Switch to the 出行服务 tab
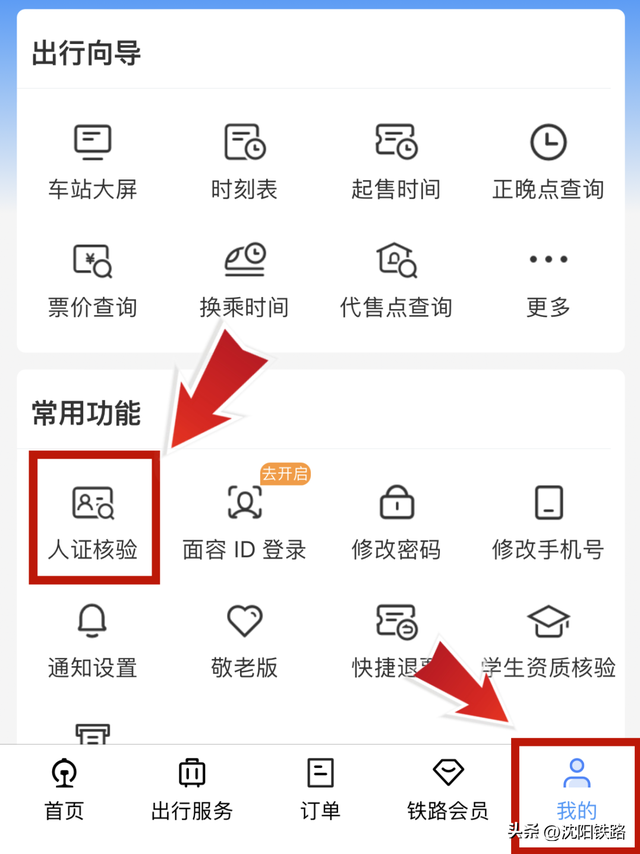Image resolution: width=640 pixels, height=854 pixels. (x=192, y=790)
